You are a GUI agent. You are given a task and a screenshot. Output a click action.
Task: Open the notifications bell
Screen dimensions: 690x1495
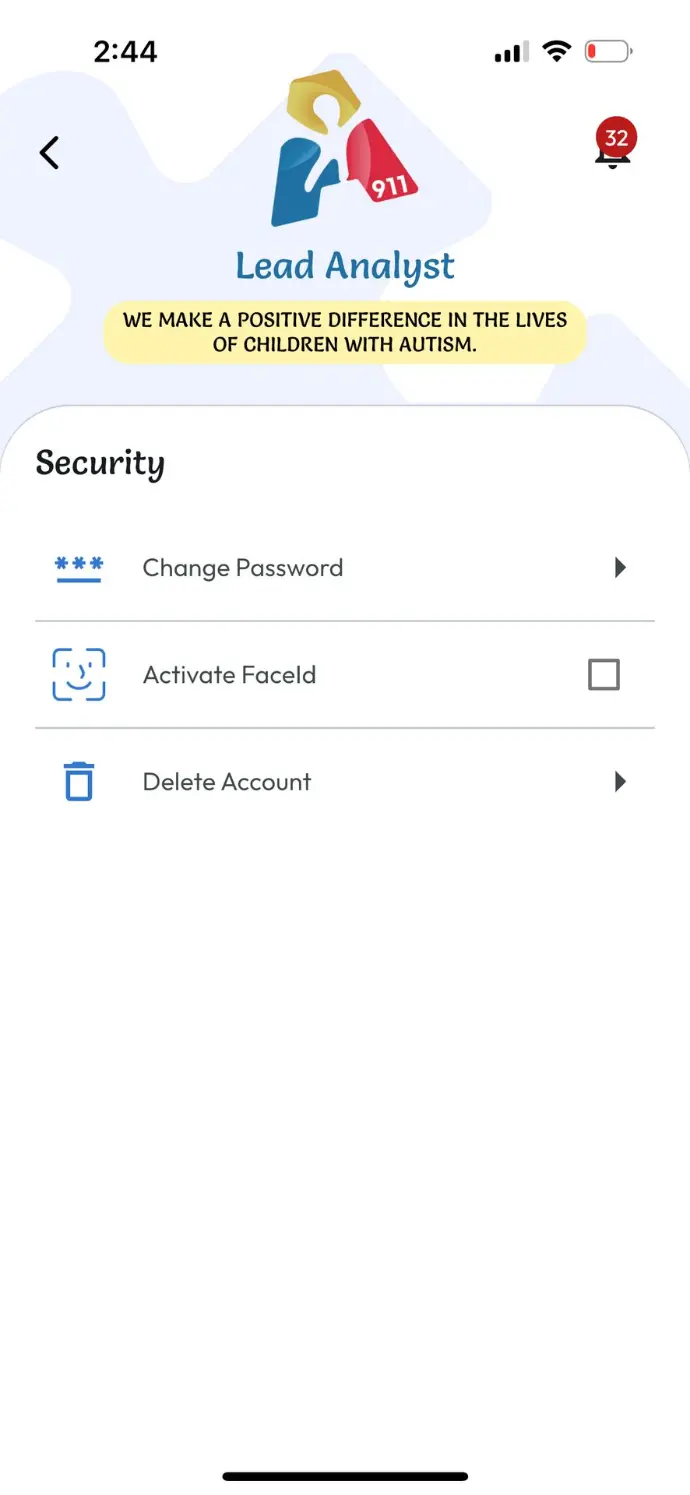pyautogui.click(x=612, y=152)
